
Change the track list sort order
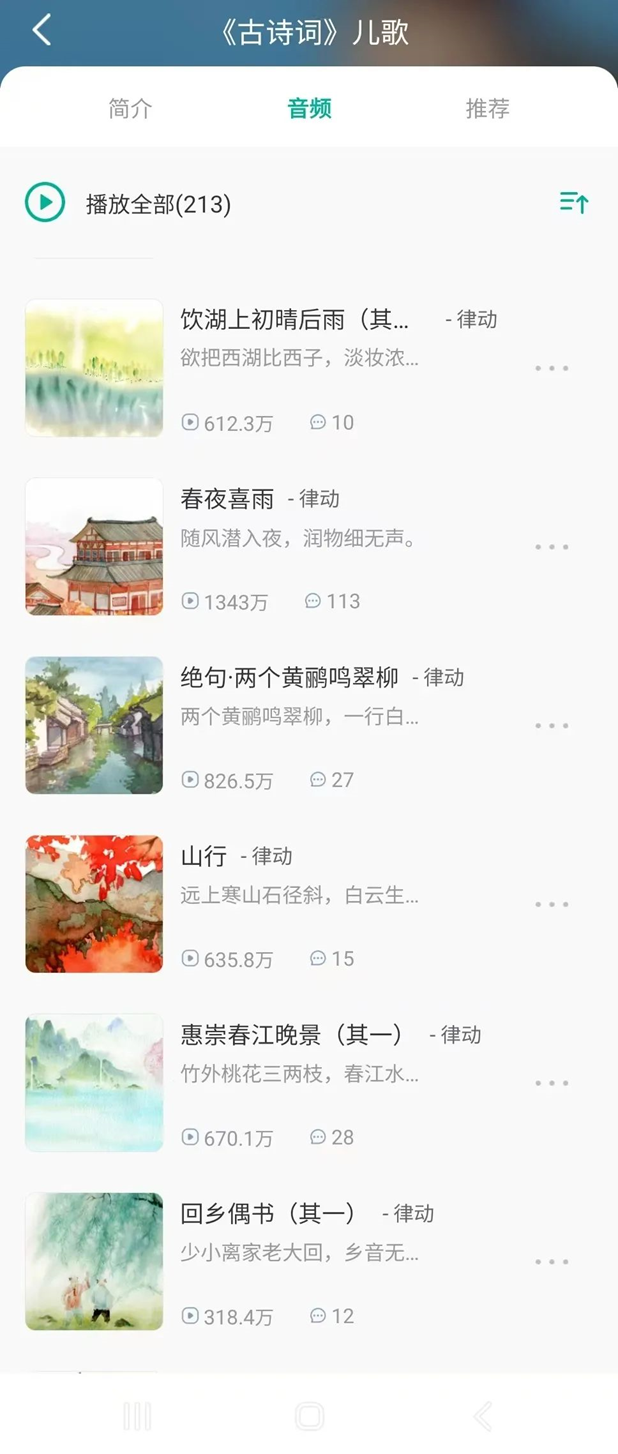click(x=573, y=203)
